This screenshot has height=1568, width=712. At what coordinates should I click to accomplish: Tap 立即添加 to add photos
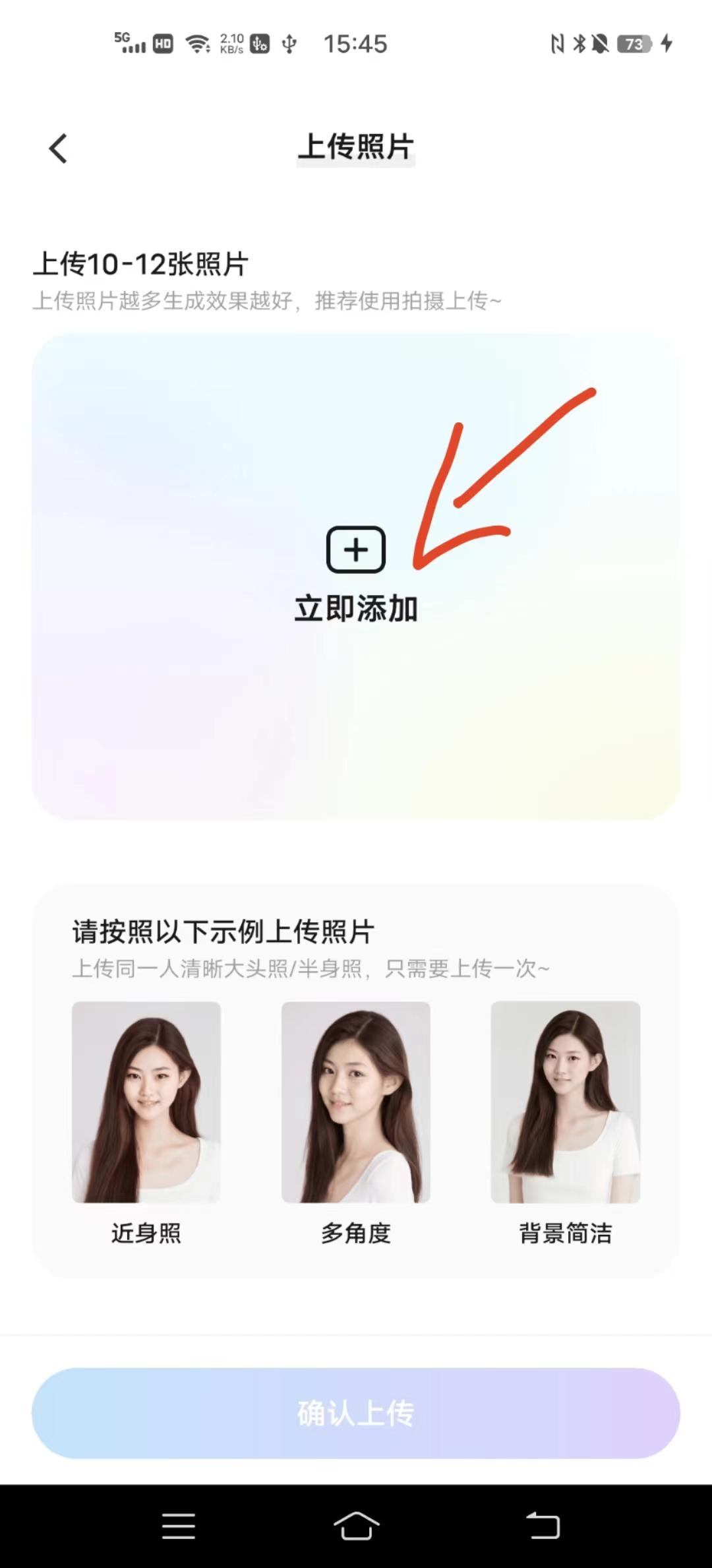[356, 574]
